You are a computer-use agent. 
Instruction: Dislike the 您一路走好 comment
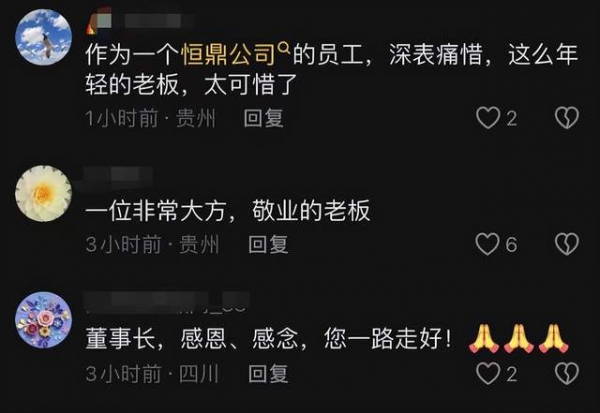pos(567,374)
